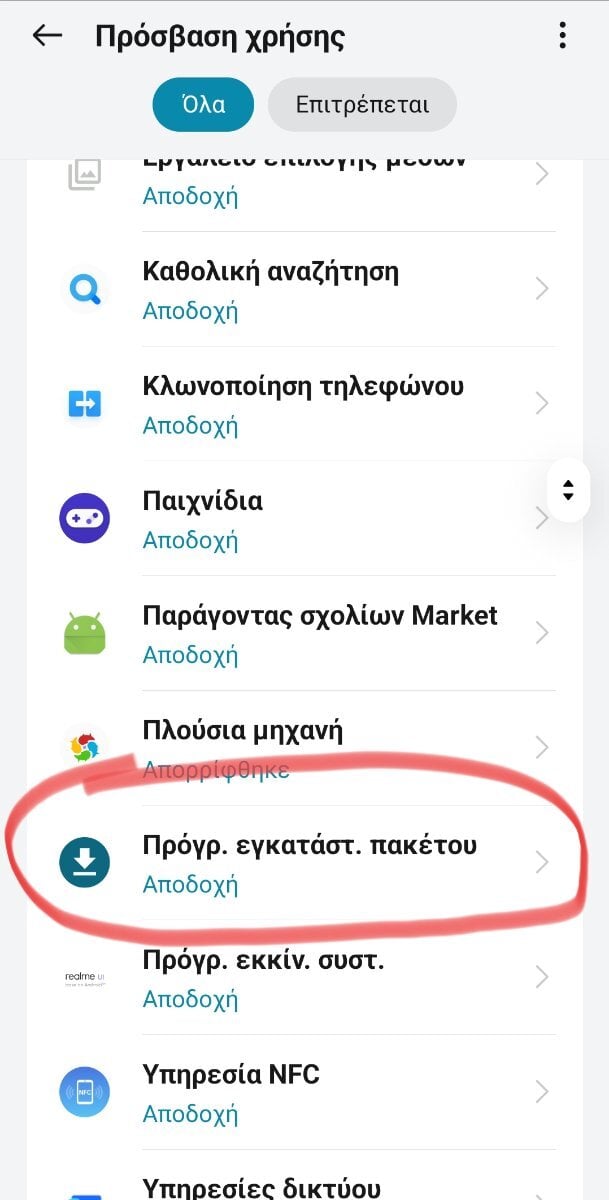The width and height of the screenshot is (609, 1200).
Task: Open Καθολική αναζήτηση usage access
Action: point(304,290)
